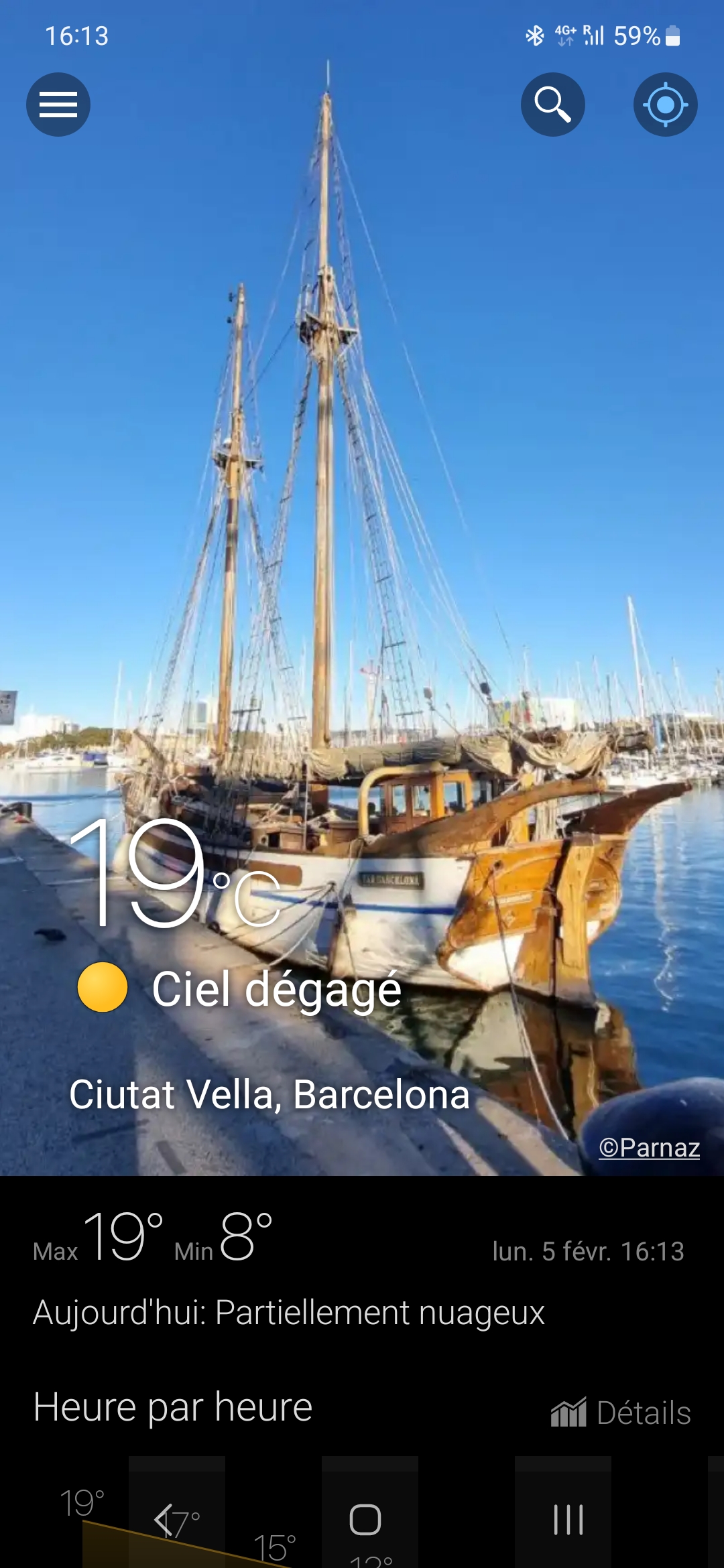The image size is (724, 1568).
Task: Open hourly forecast Détails
Action: pos(621,1413)
